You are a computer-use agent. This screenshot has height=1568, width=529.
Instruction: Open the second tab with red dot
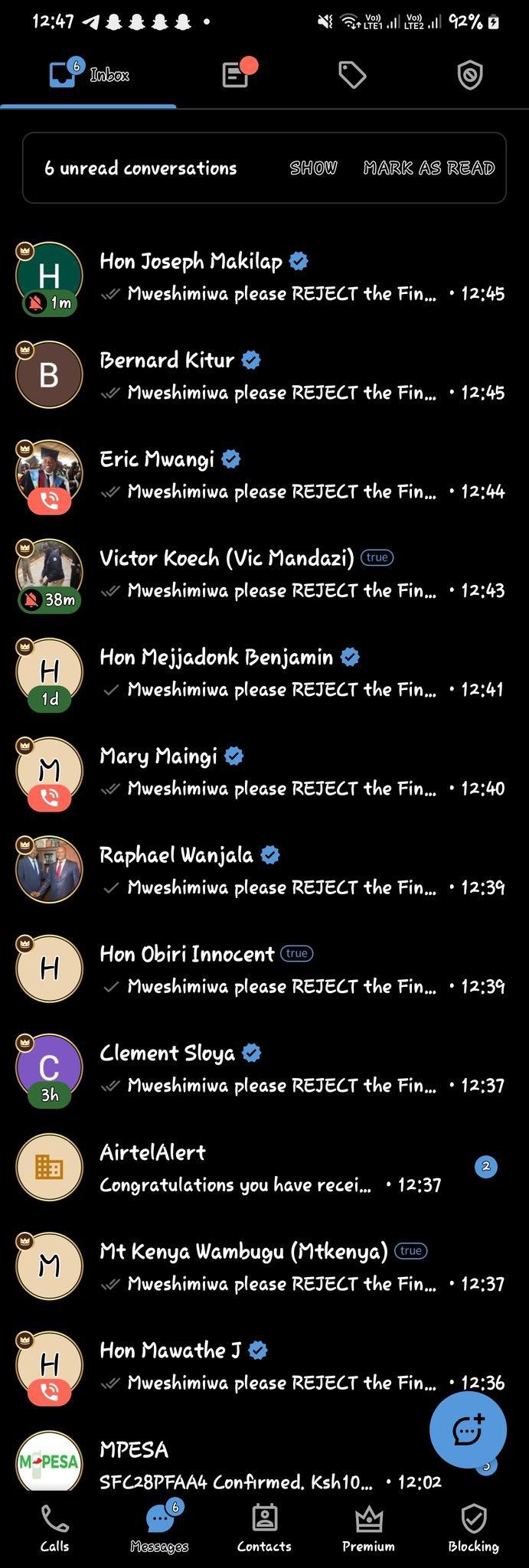click(x=235, y=75)
